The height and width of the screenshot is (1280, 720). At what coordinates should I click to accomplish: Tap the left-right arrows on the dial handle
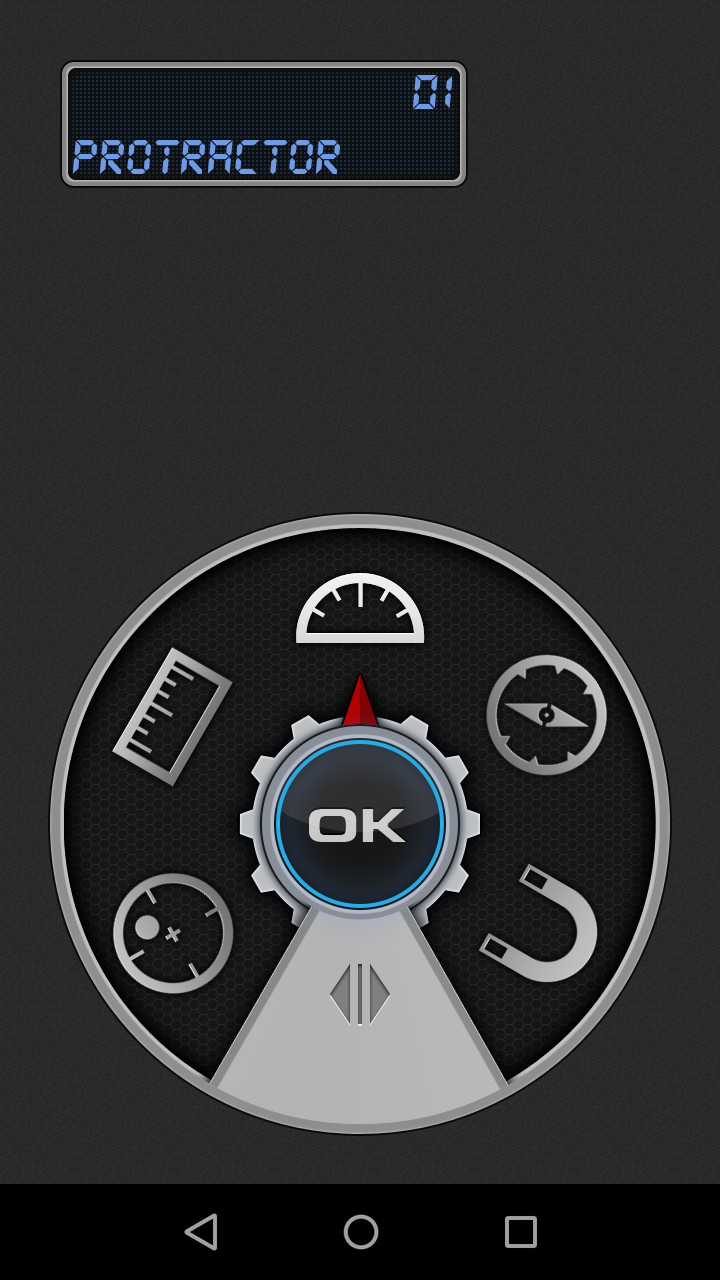360,994
